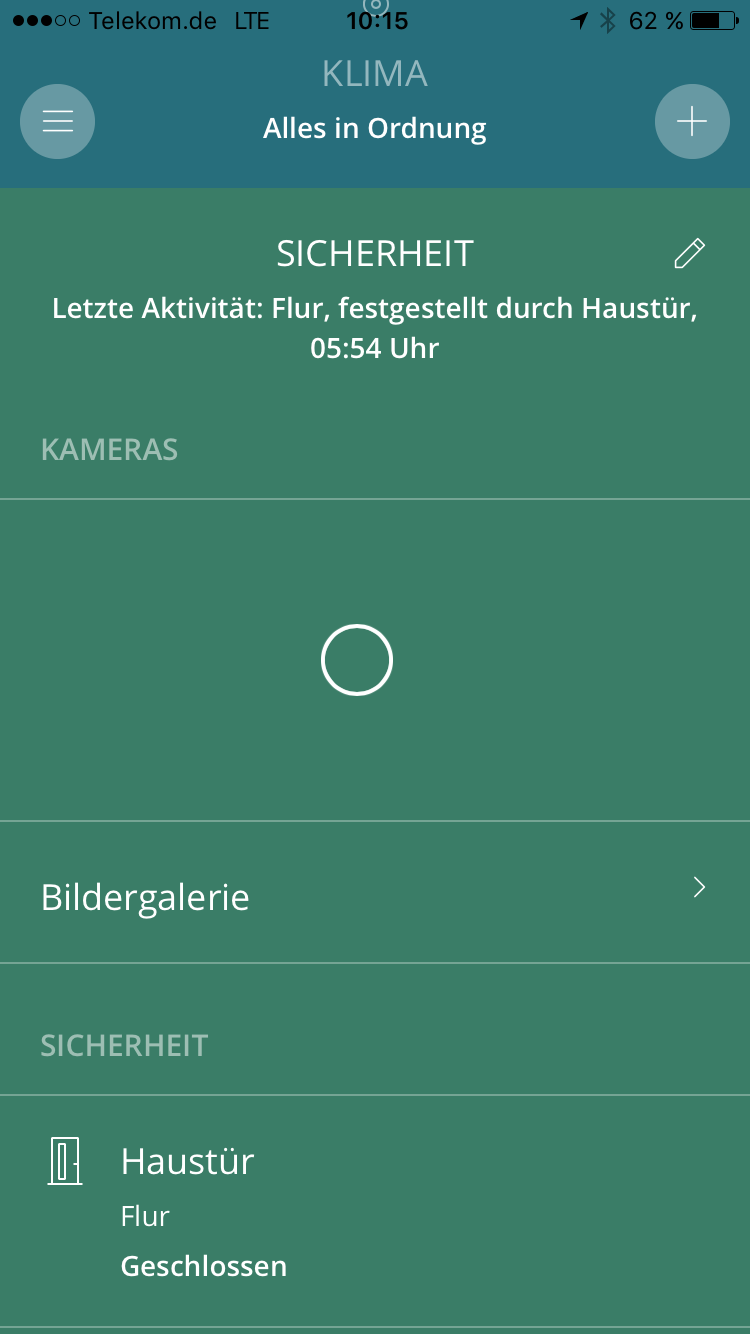
Task: Open the hamburger menu
Action: click(x=58, y=122)
